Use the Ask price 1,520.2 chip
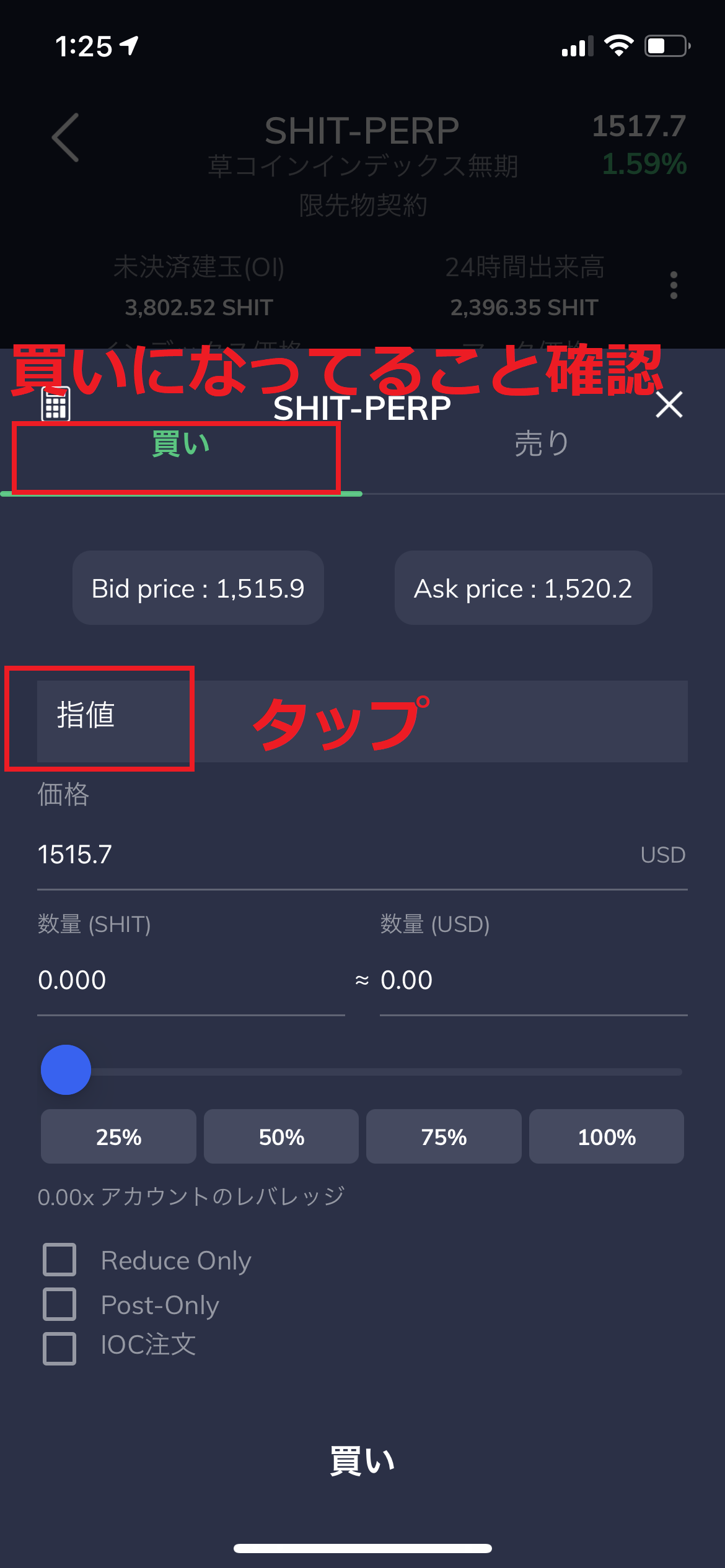Image resolution: width=725 pixels, height=1568 pixels. pos(523,588)
